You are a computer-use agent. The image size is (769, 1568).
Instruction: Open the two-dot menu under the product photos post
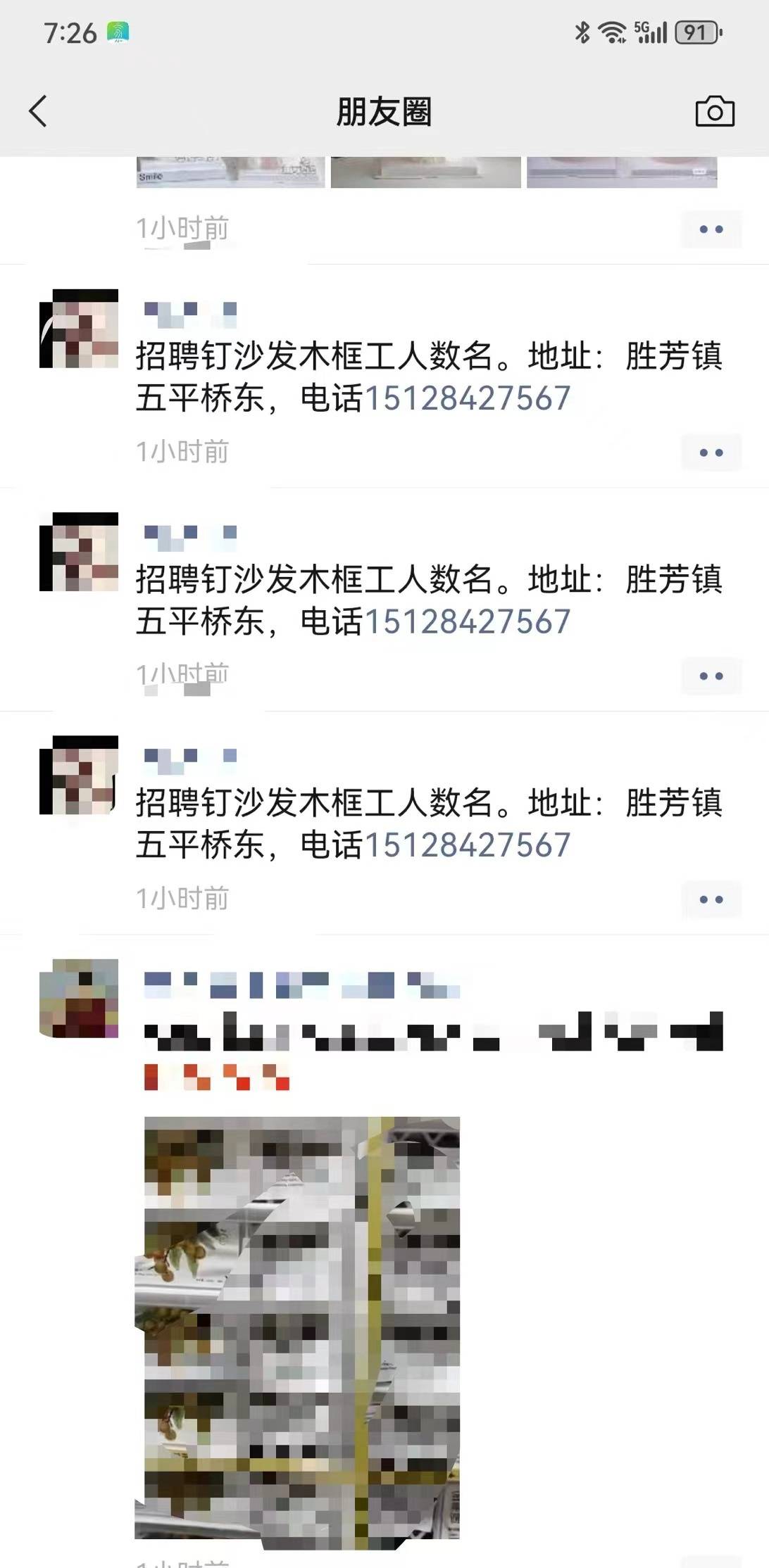(x=711, y=229)
